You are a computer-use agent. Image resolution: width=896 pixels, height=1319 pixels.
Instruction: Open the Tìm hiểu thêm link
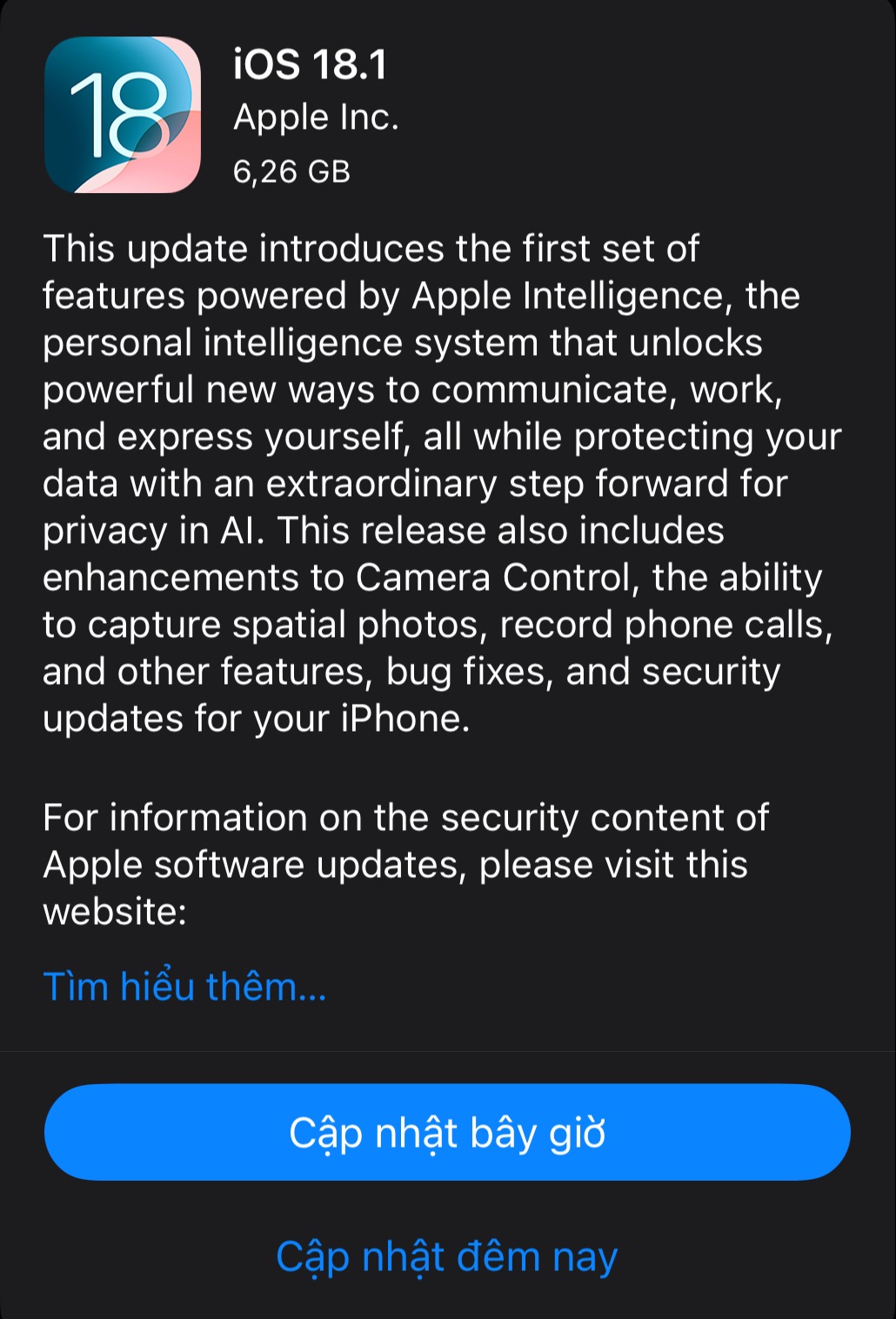click(x=184, y=987)
